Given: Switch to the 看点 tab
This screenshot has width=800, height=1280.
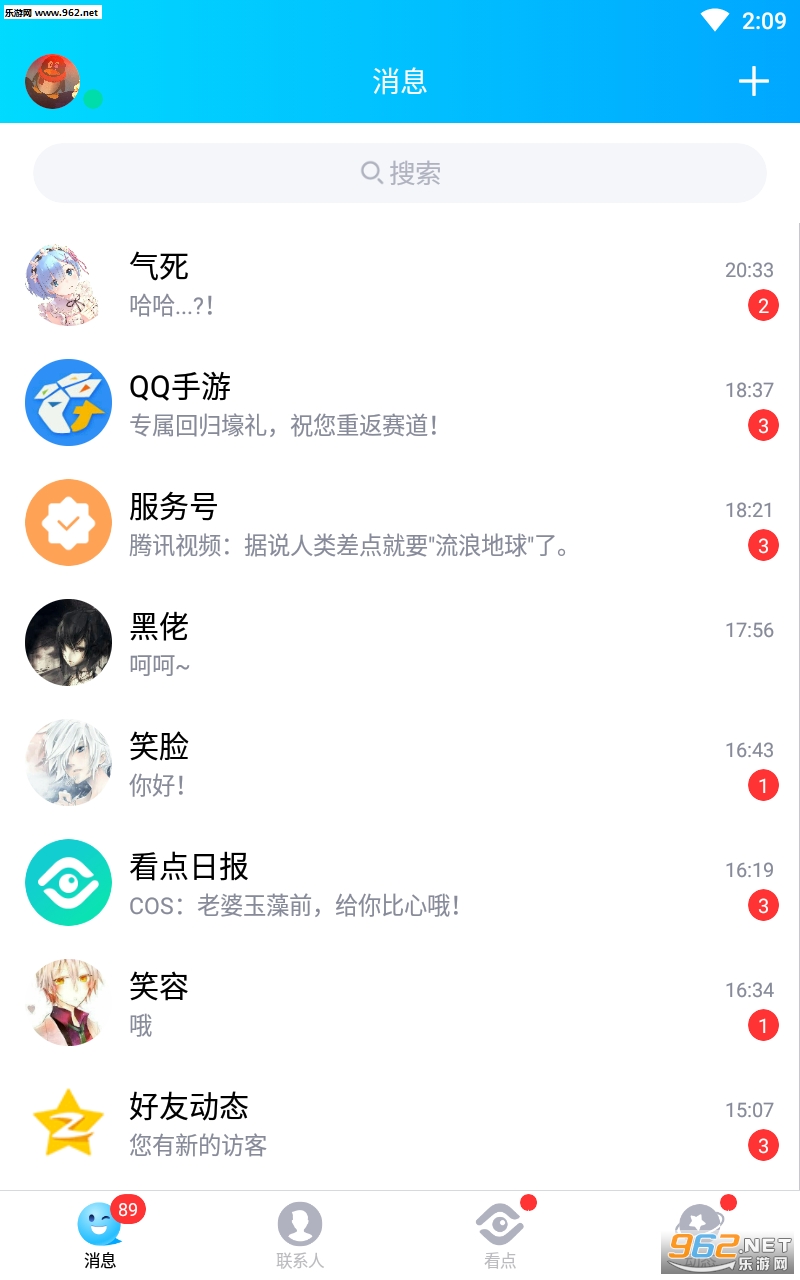Looking at the screenshot, I should coord(500,1235).
